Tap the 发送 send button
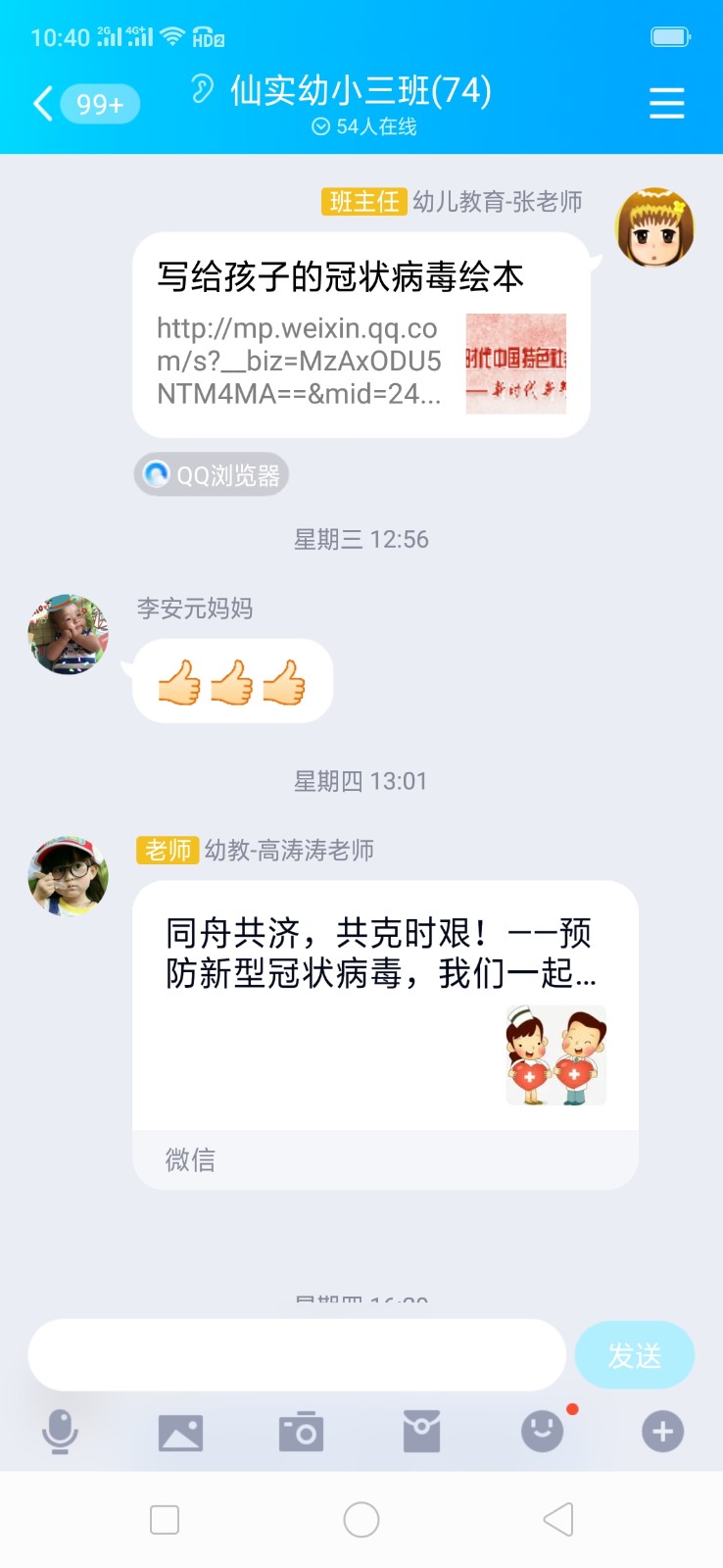 click(634, 1355)
